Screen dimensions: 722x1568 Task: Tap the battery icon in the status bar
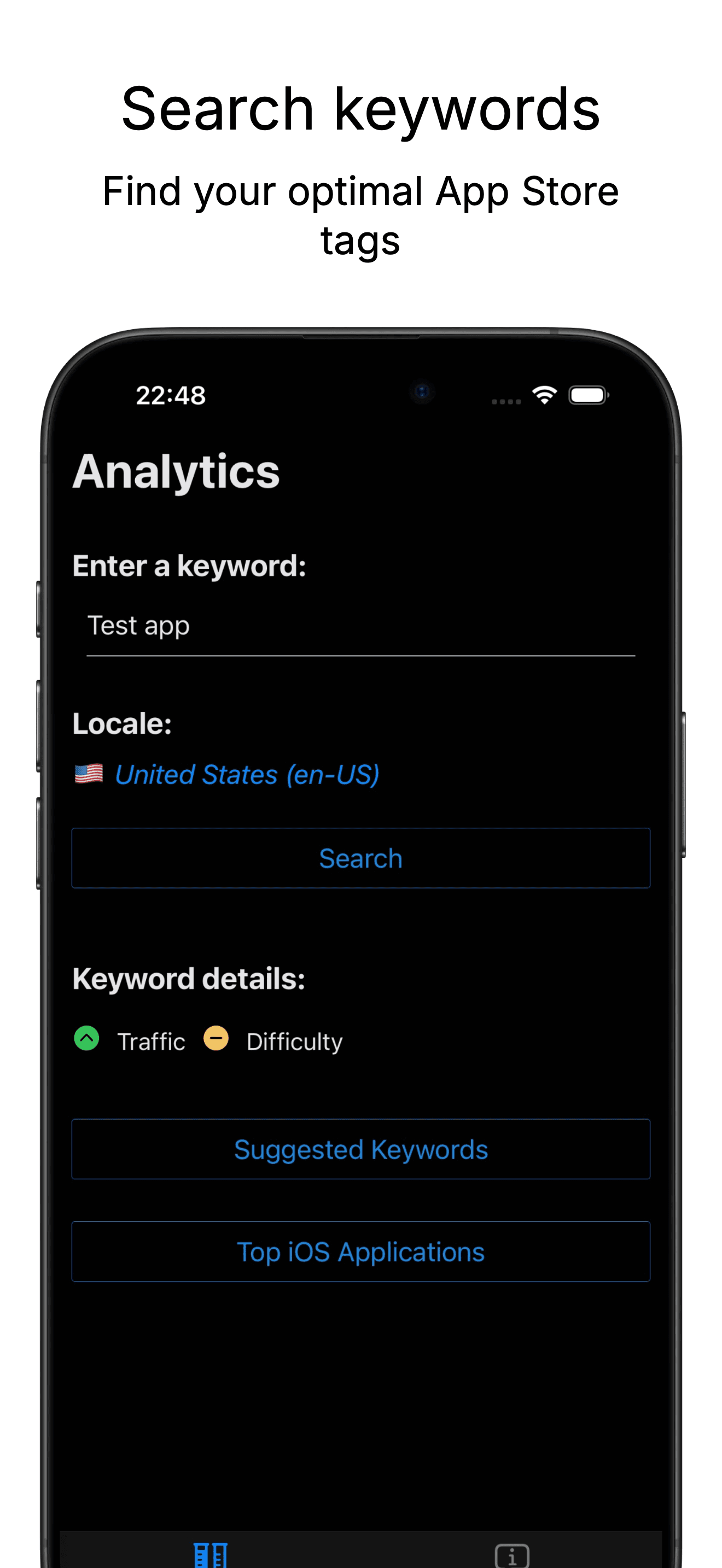pyautogui.click(x=589, y=395)
